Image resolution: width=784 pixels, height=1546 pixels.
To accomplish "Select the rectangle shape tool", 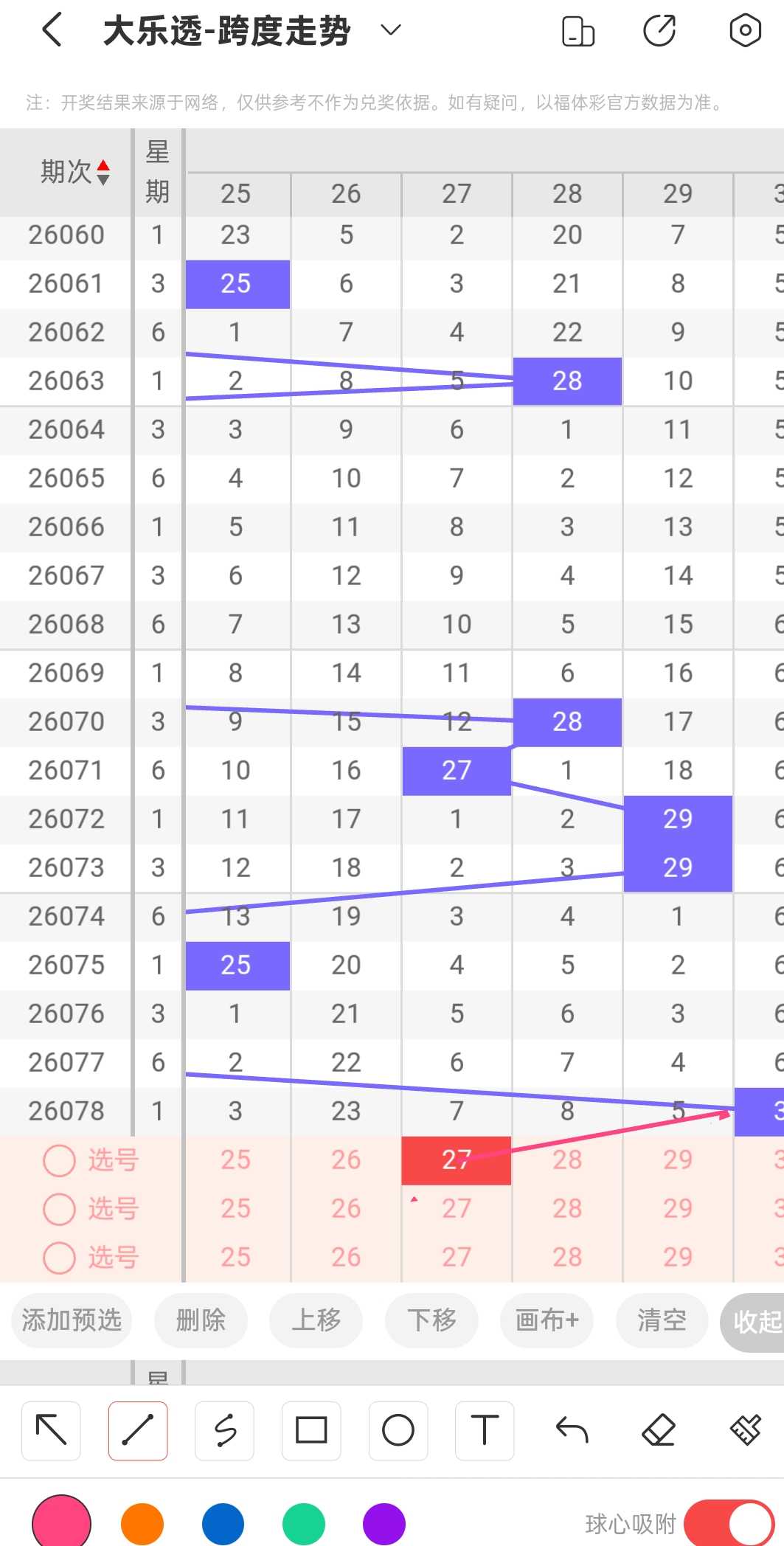I will pos(311,1431).
